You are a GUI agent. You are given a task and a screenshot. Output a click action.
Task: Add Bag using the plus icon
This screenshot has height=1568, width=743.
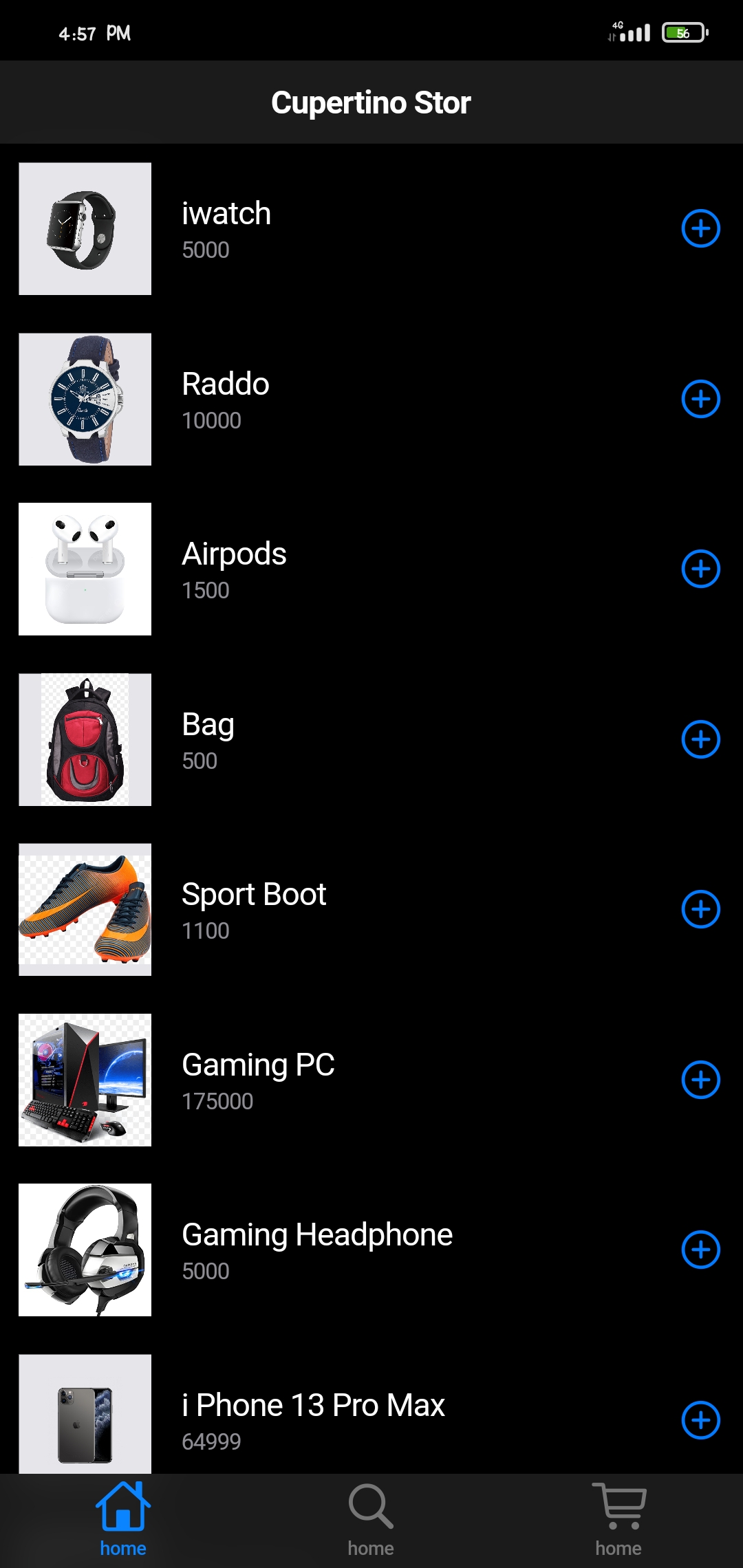coord(700,739)
